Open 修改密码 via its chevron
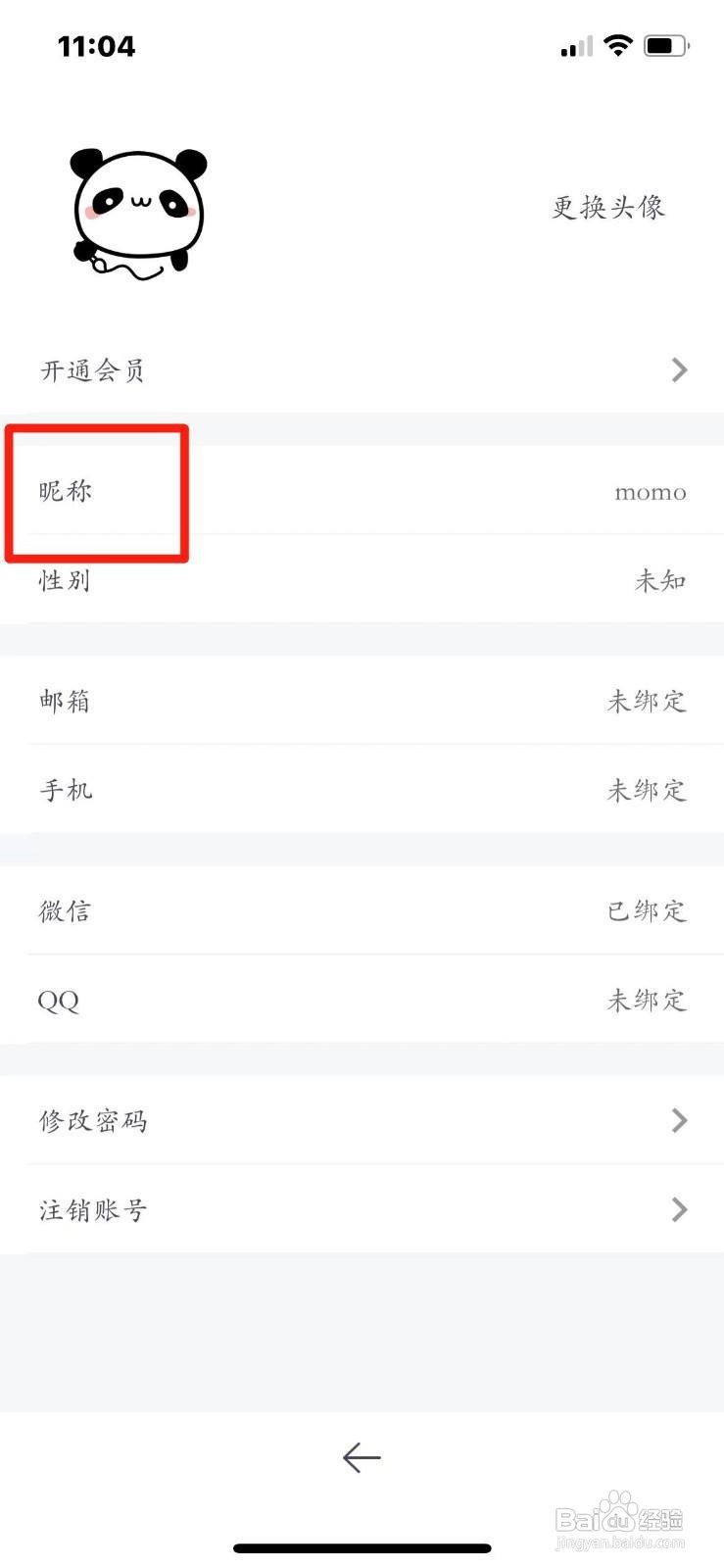724x1568 pixels. (x=679, y=1120)
